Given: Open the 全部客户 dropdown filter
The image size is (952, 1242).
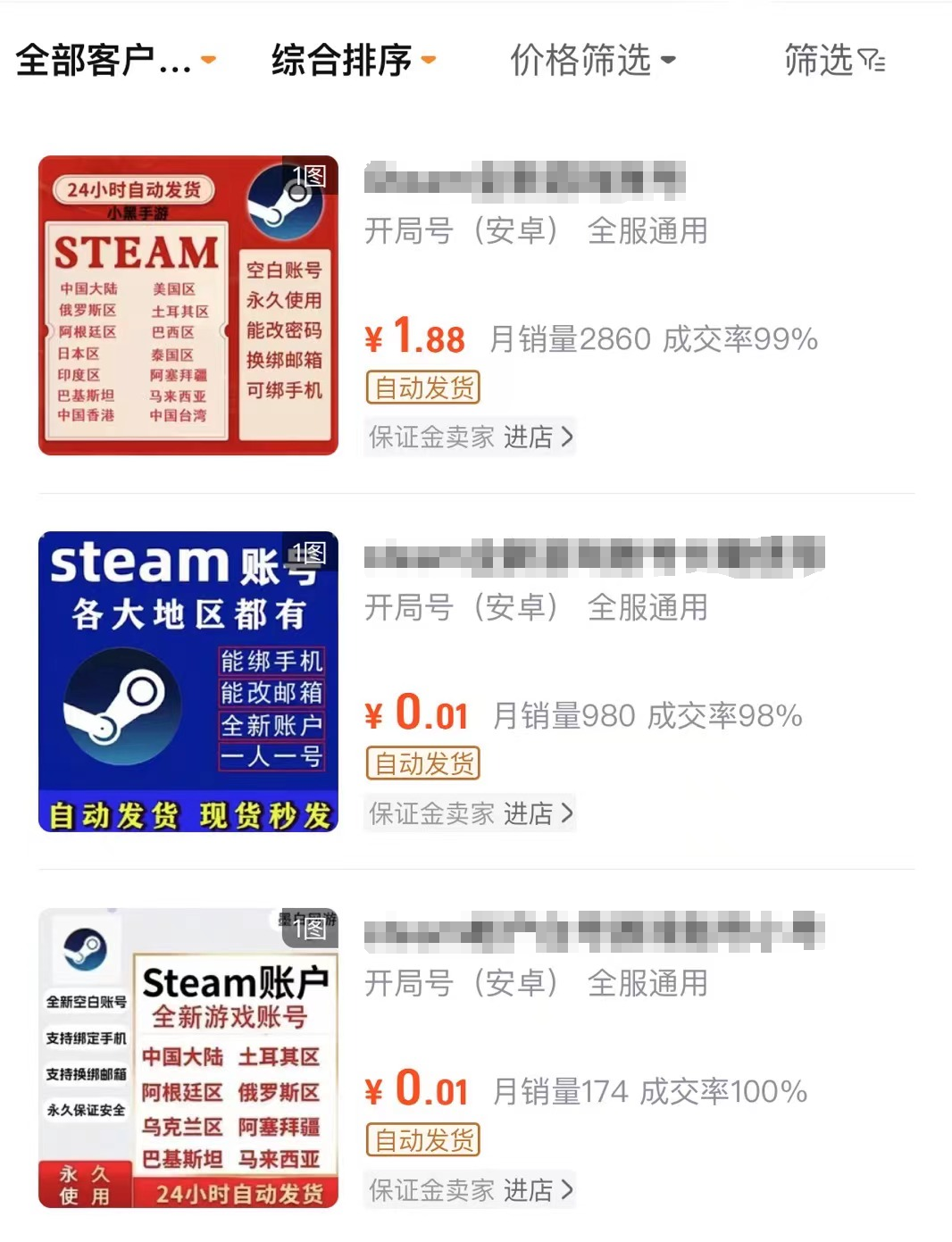Looking at the screenshot, I should pos(115,61).
